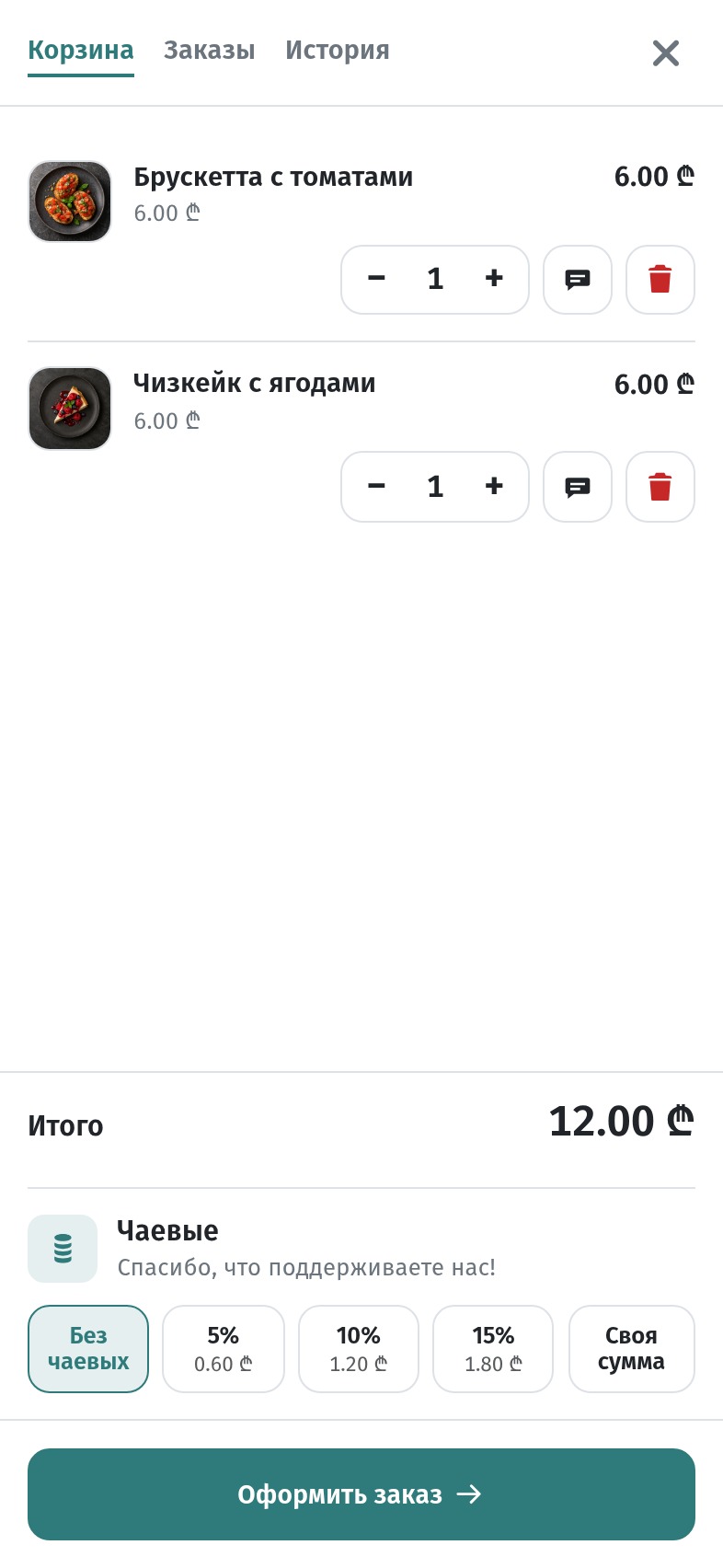Switch to the Заказы tab

pos(209,50)
